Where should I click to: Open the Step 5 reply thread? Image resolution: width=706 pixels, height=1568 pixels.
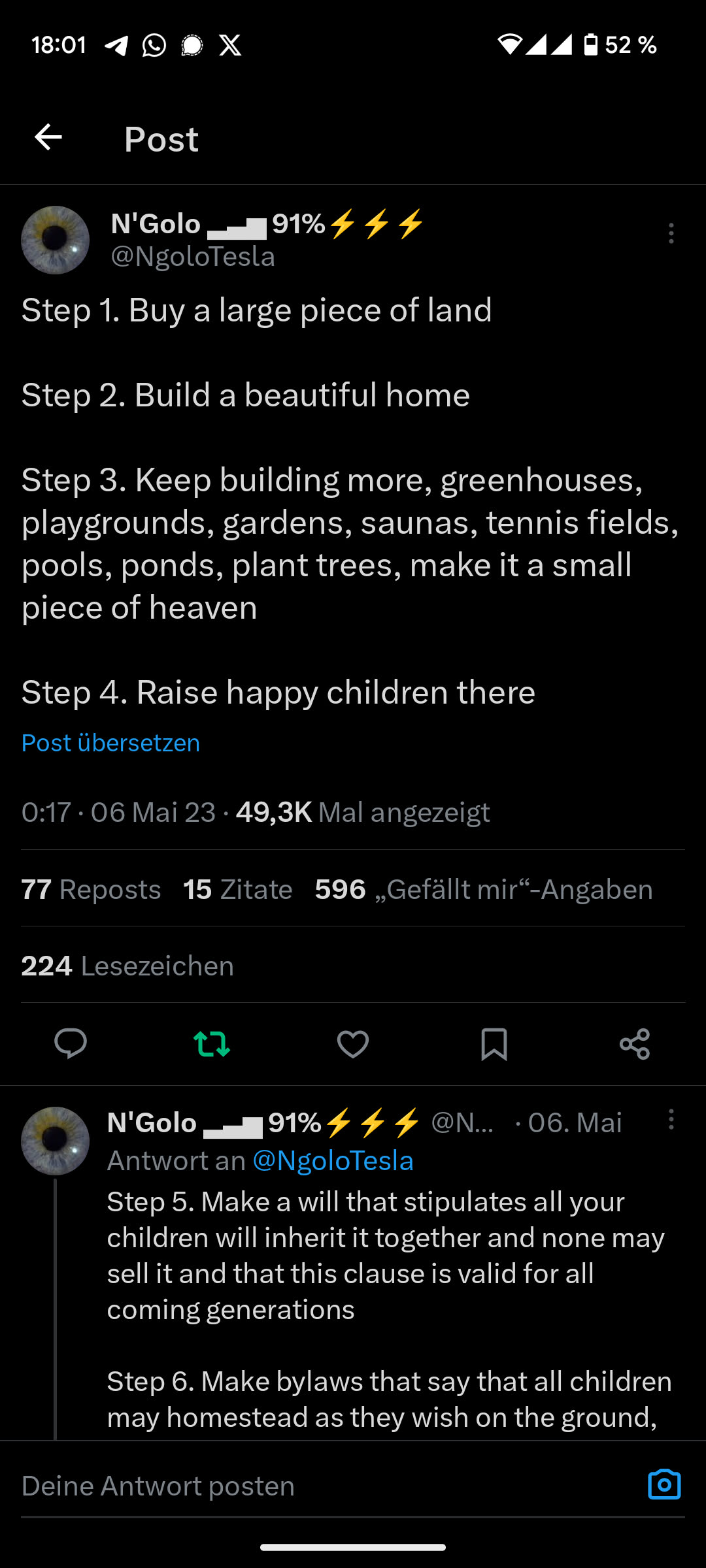[386, 1254]
